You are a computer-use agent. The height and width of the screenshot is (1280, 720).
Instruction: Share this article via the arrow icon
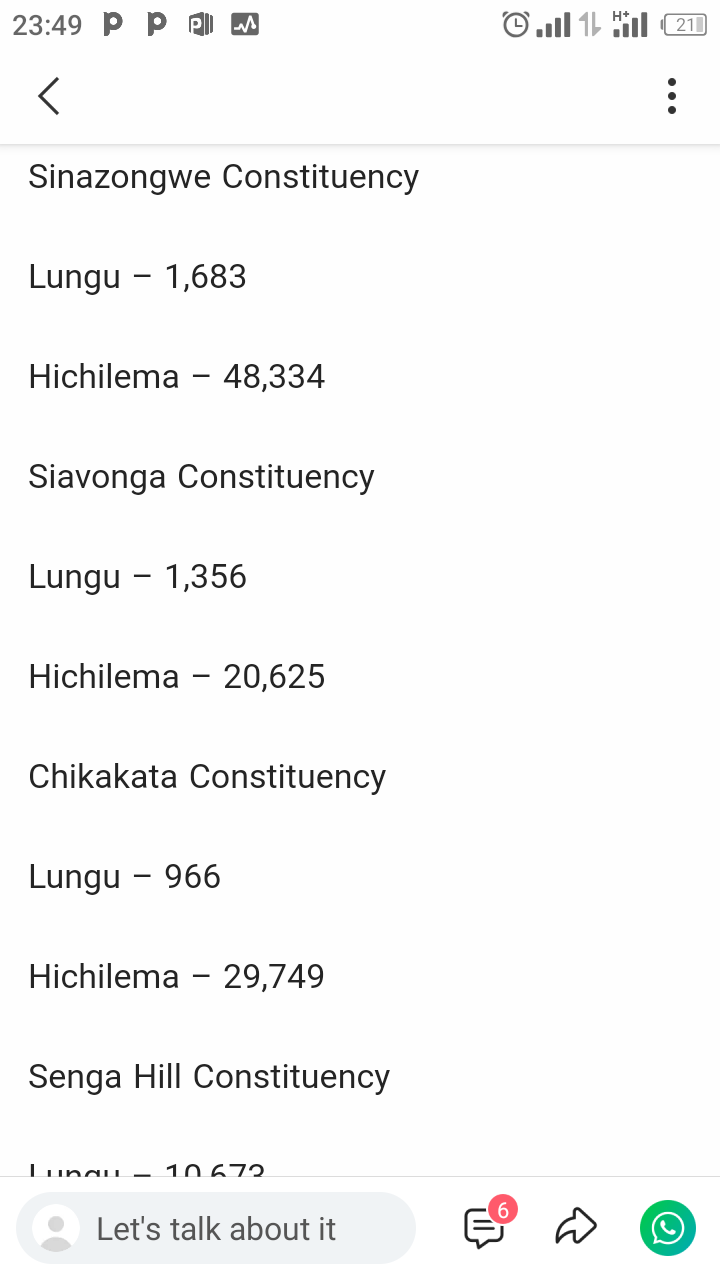pos(576,1227)
